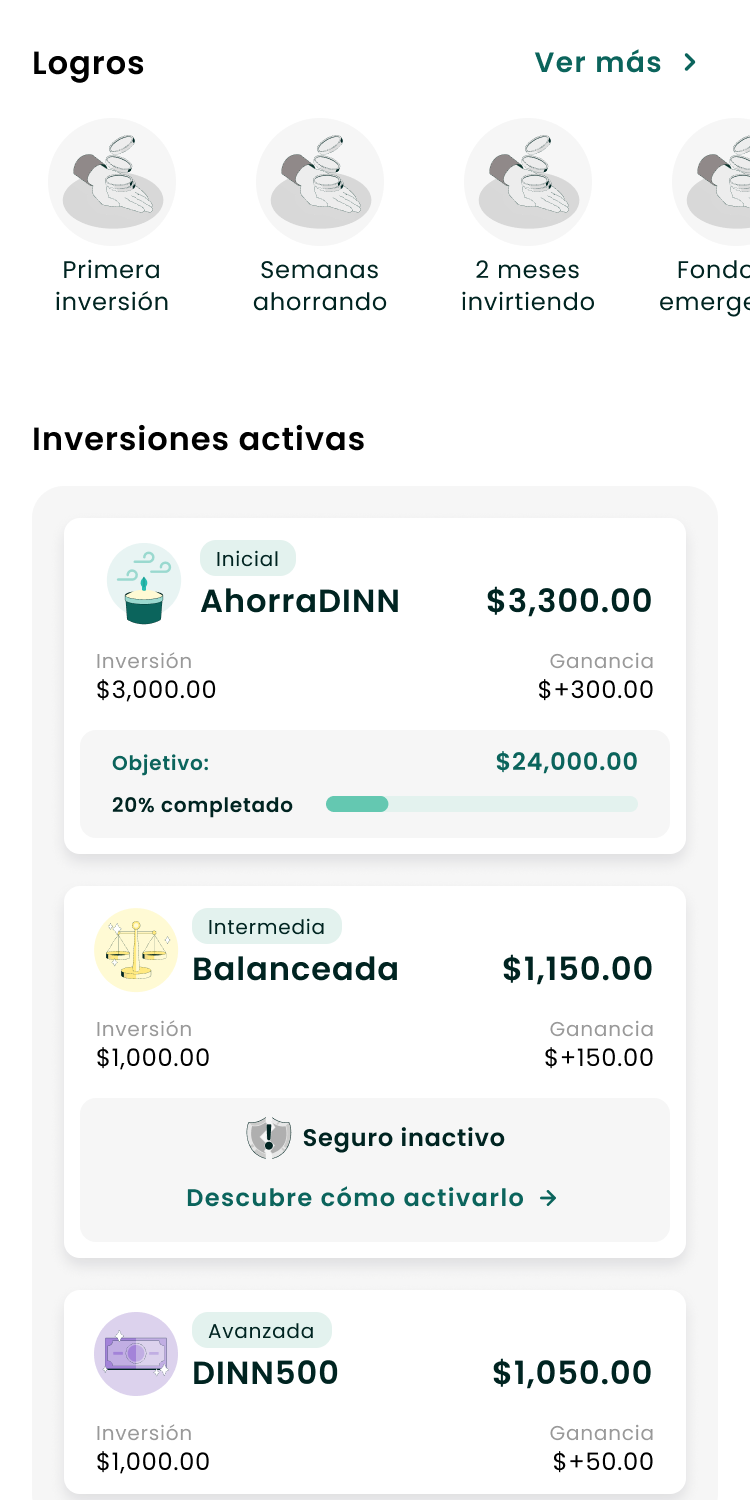Open the Balanceada investment card

(374, 990)
